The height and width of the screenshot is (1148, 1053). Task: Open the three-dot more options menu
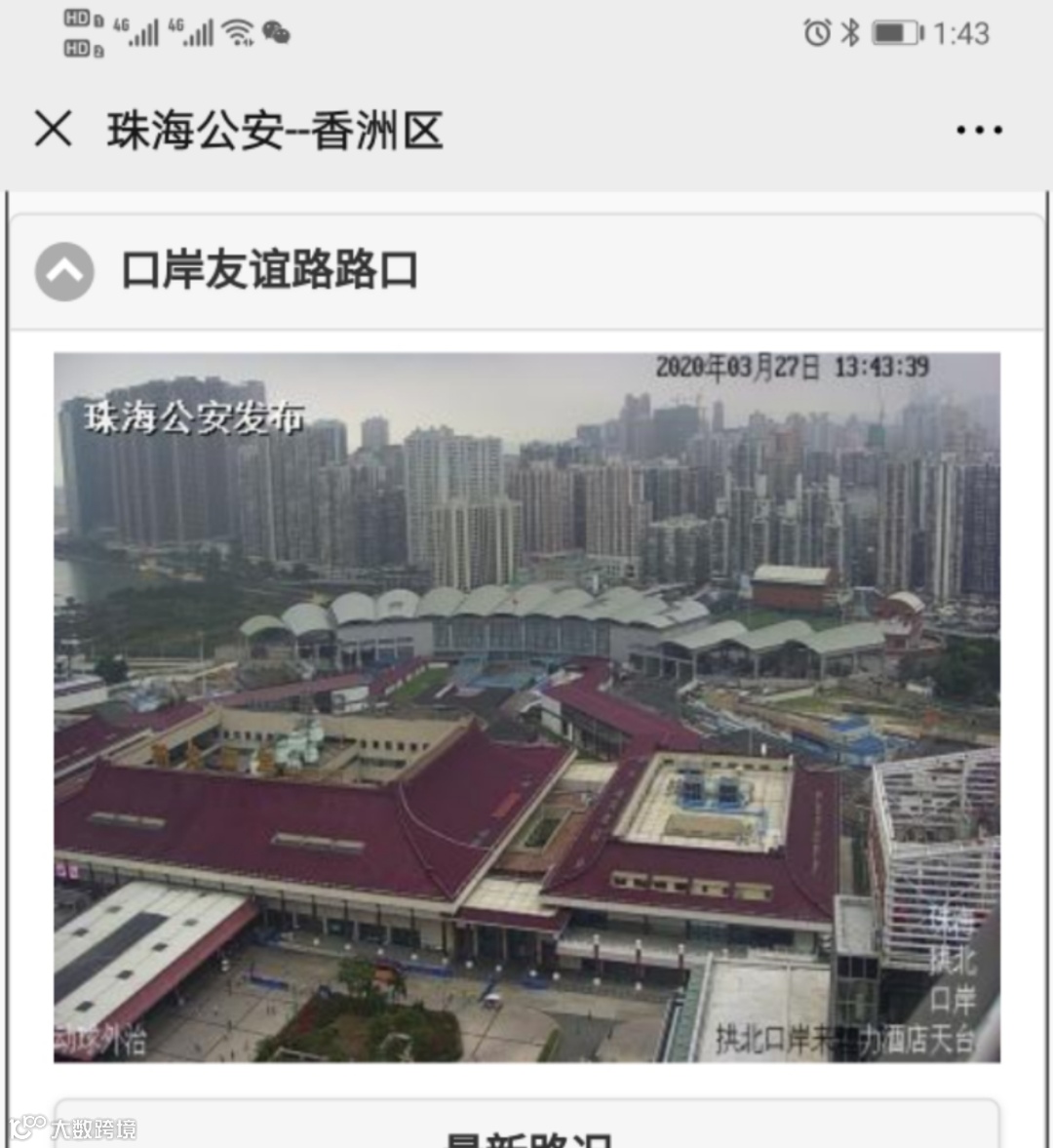point(978,130)
